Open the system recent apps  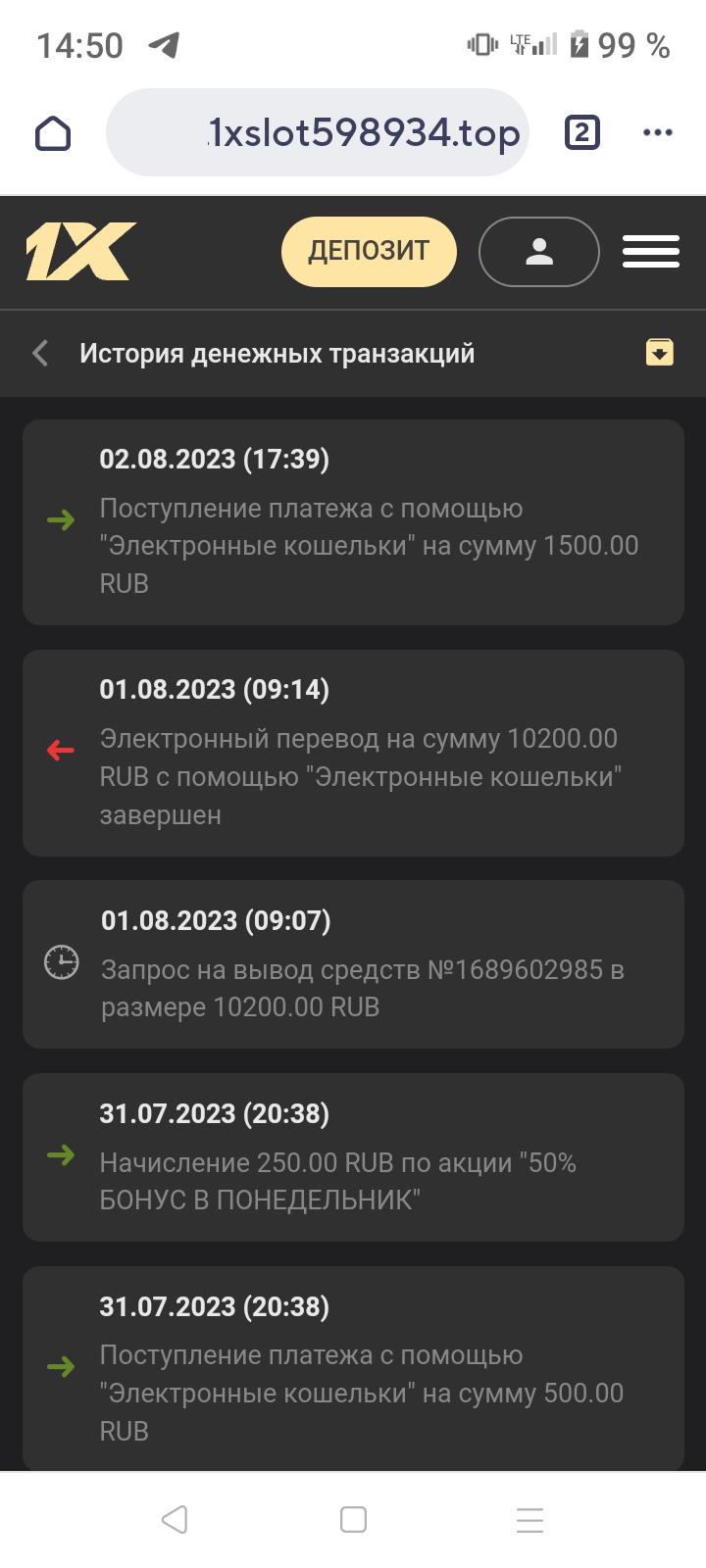pyautogui.click(x=529, y=1520)
